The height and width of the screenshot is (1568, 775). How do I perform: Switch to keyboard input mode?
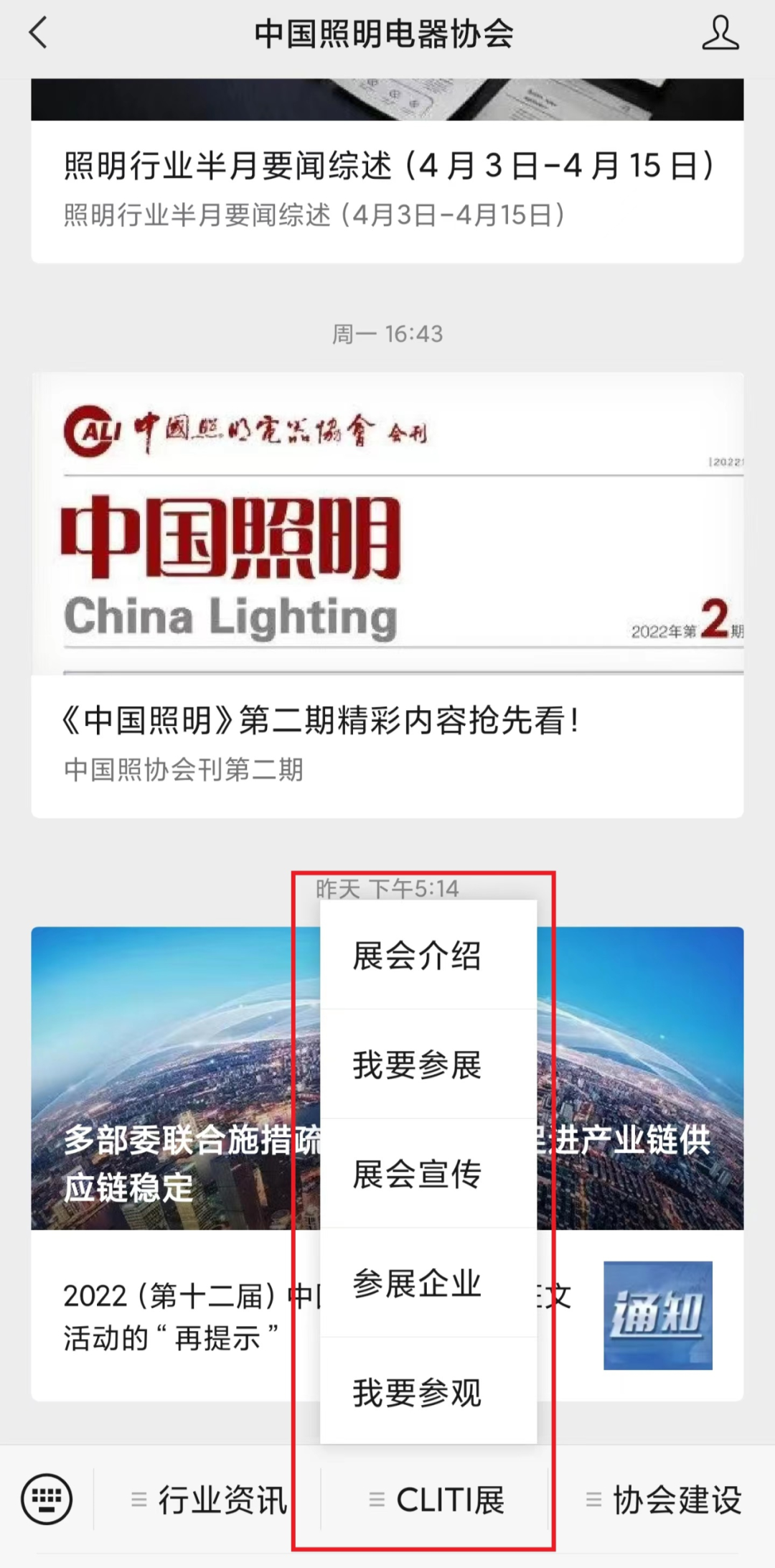(47, 1499)
